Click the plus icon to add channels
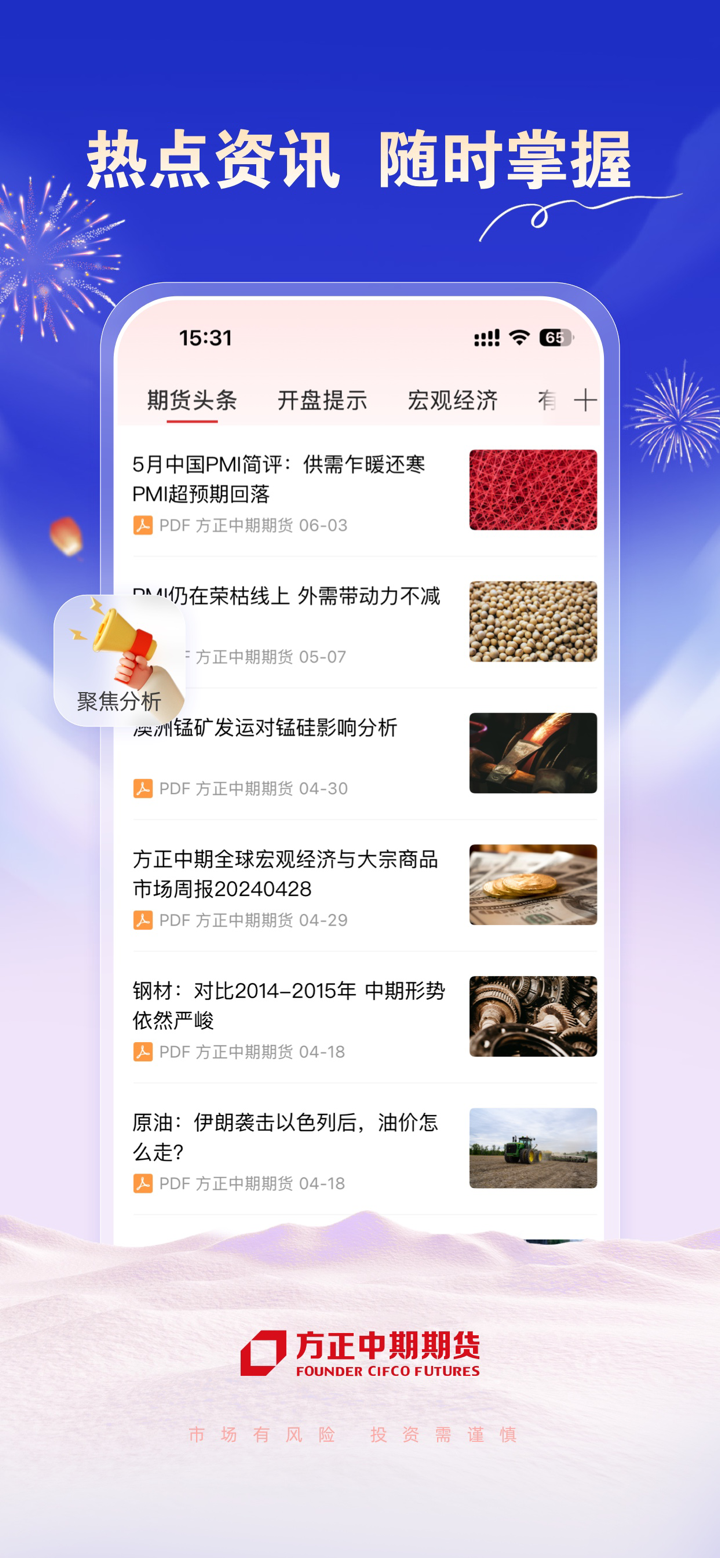Viewport: 720px width, 1558px height. 586,398
